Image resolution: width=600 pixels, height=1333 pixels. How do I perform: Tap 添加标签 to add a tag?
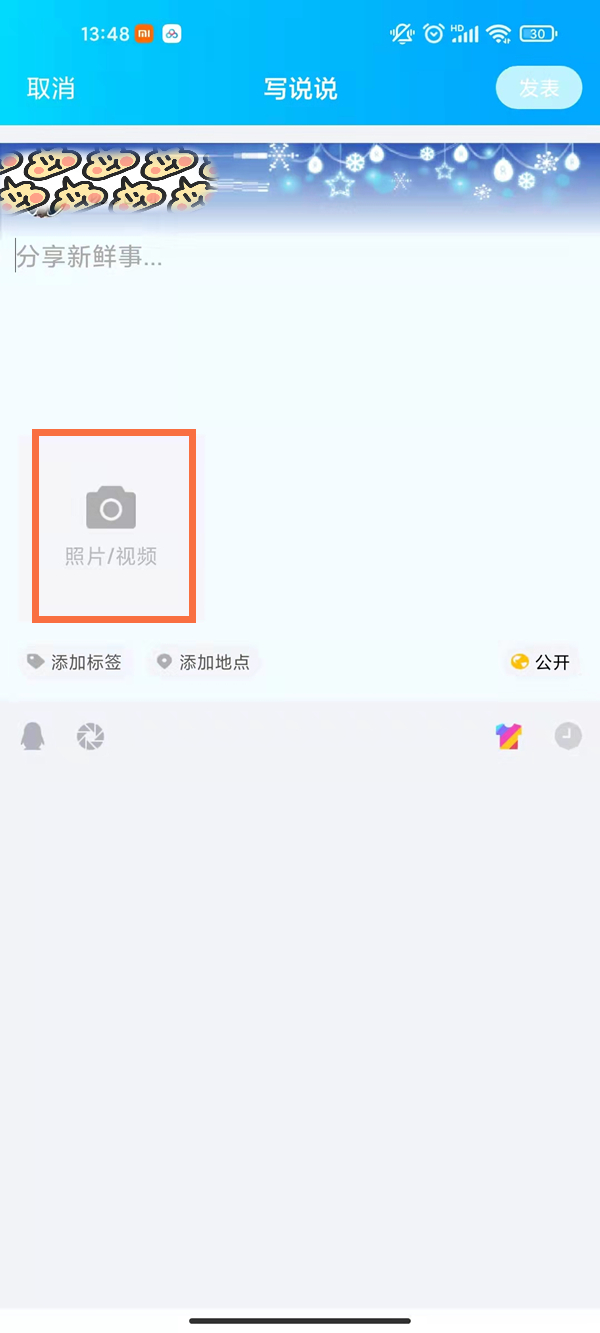[76, 662]
